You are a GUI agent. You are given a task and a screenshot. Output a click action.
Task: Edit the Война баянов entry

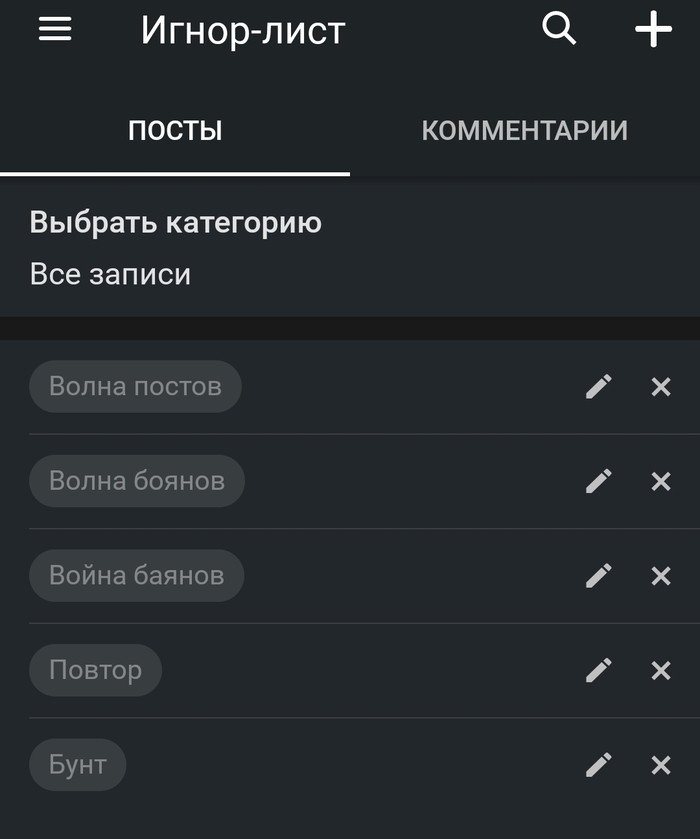[x=598, y=576]
